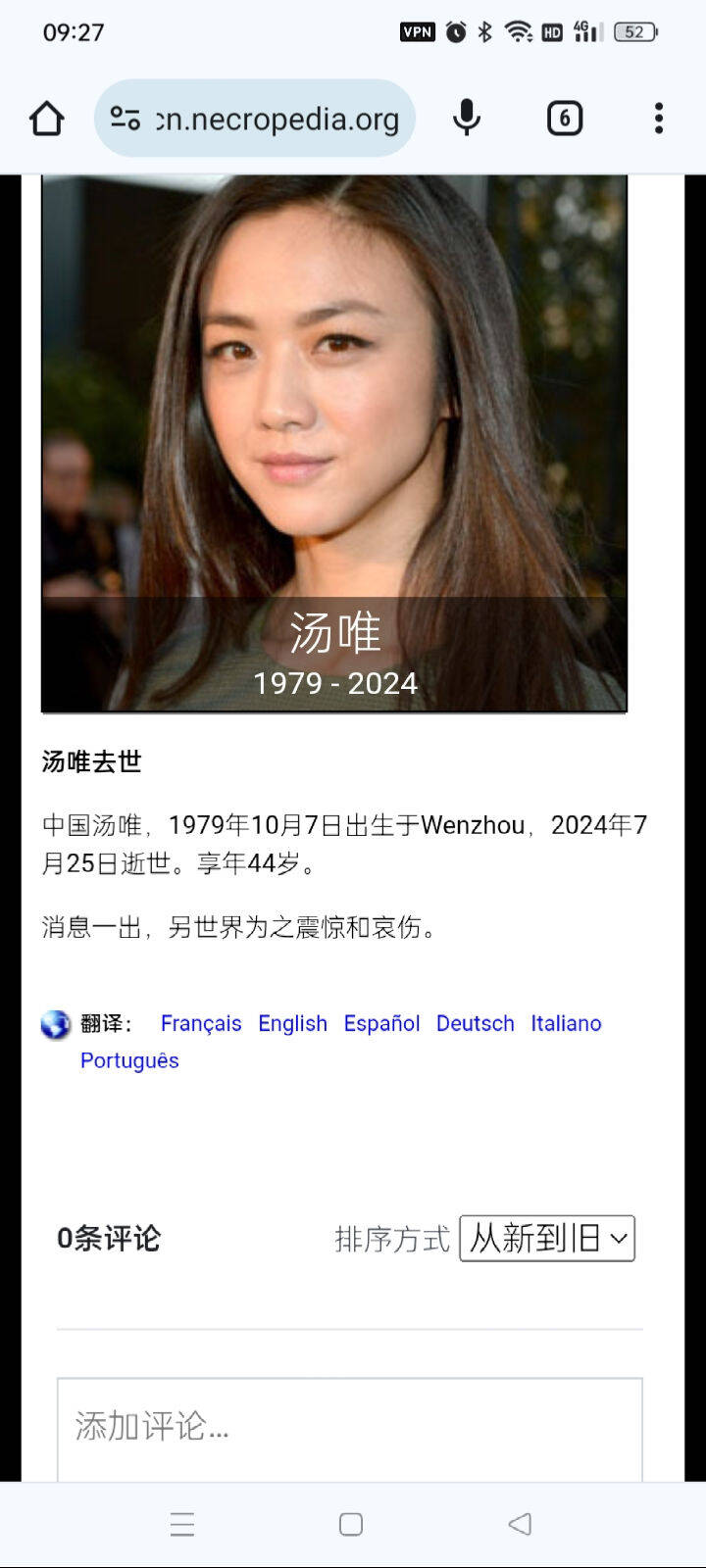Image resolution: width=706 pixels, height=1568 pixels.
Task: Open the tab switcher showing 6 tabs
Action: point(565,119)
